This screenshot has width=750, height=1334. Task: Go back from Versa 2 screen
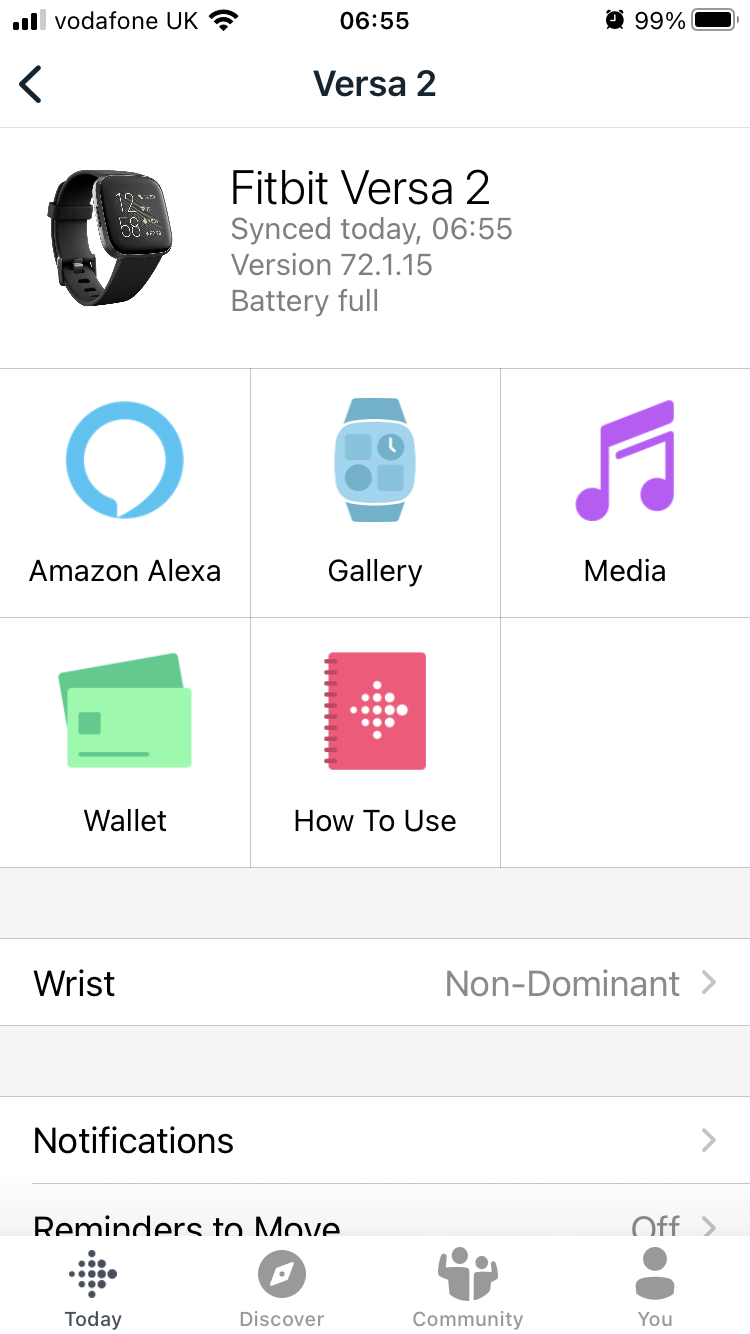click(31, 85)
